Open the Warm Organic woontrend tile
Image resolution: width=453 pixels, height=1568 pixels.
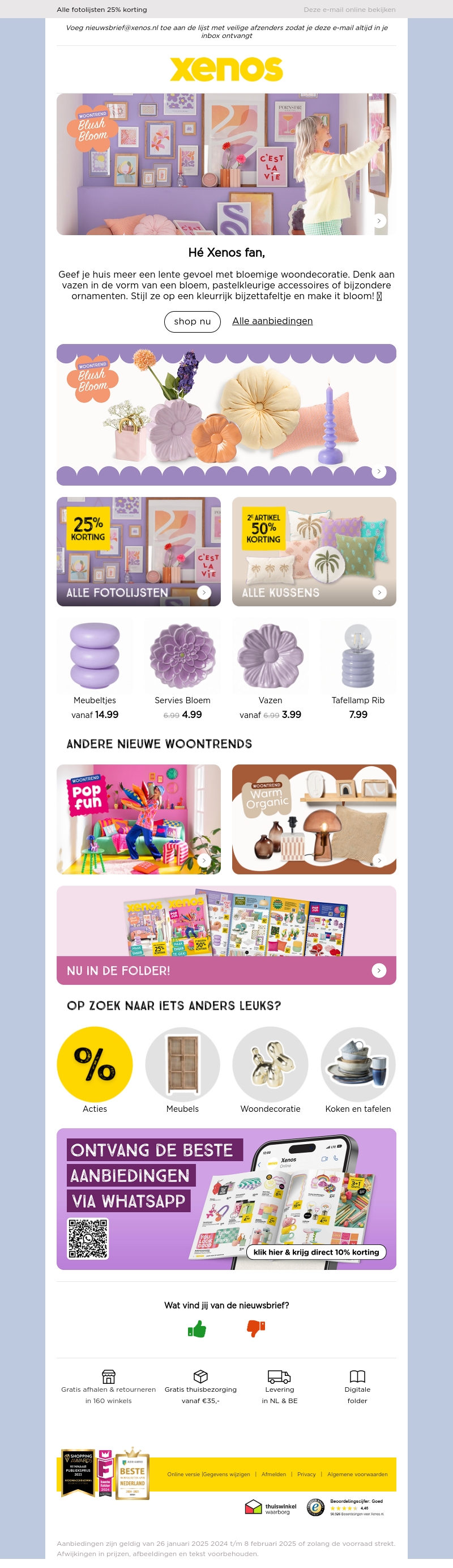[314, 819]
